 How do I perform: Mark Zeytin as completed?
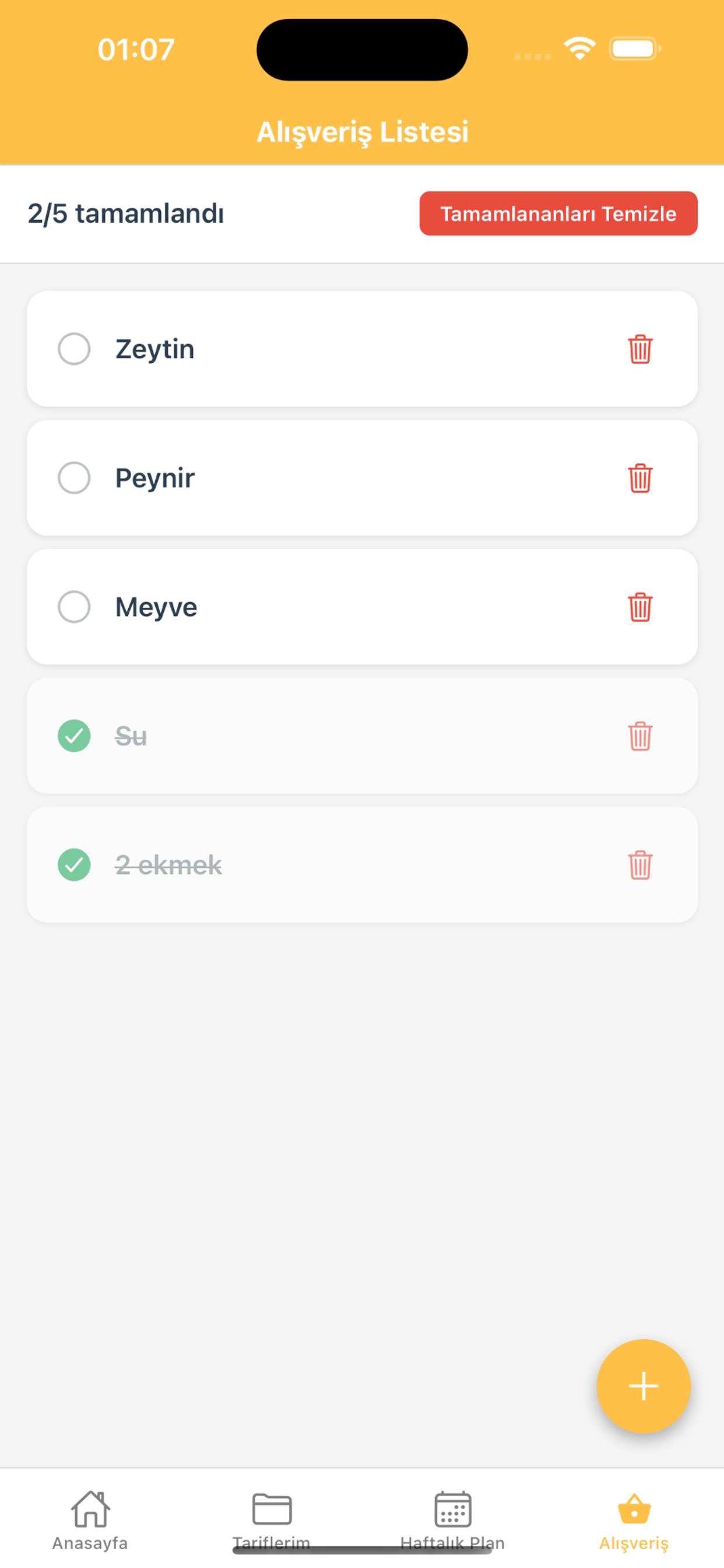pos(73,349)
